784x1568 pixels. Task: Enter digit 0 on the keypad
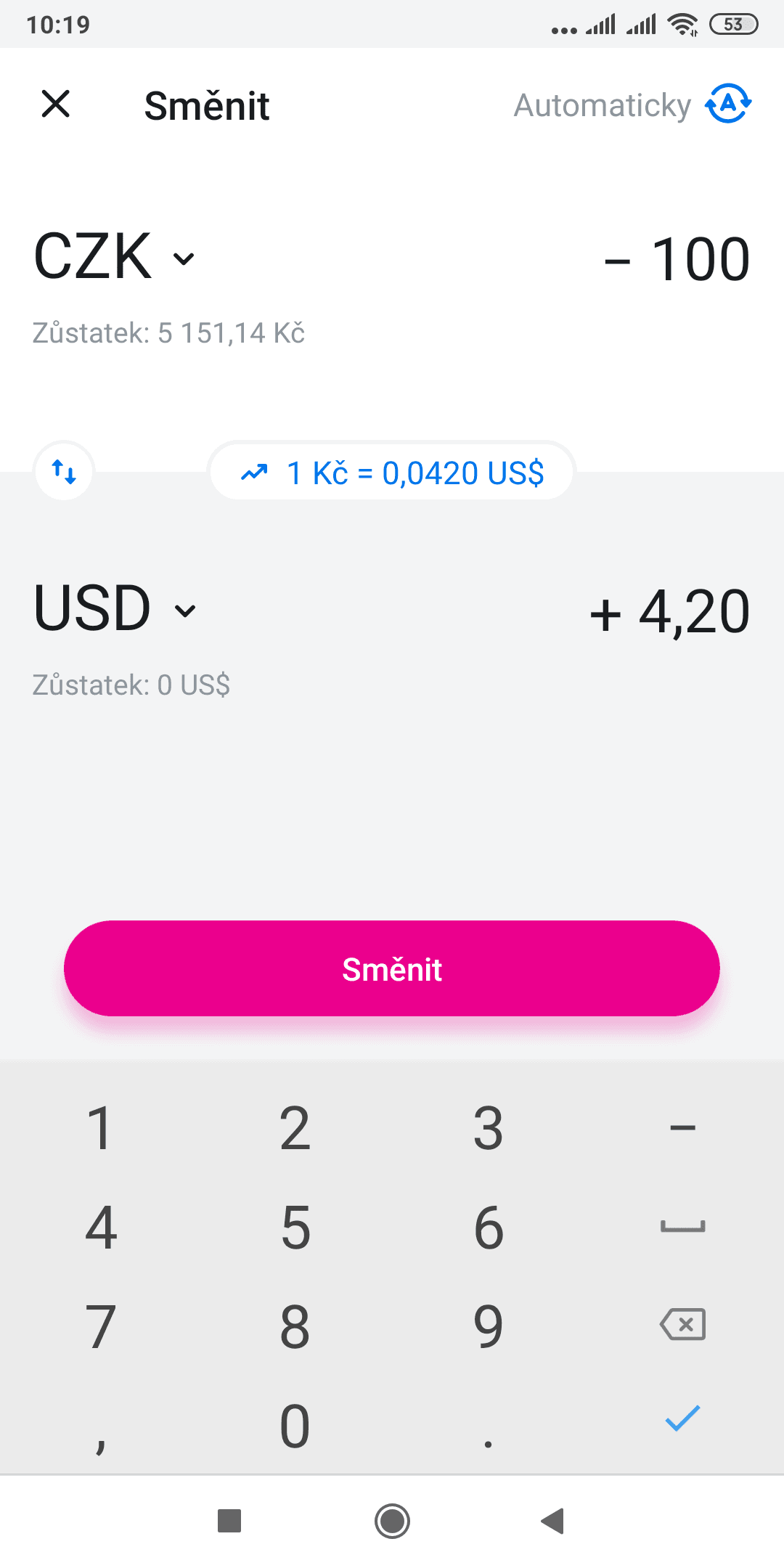295,1426
